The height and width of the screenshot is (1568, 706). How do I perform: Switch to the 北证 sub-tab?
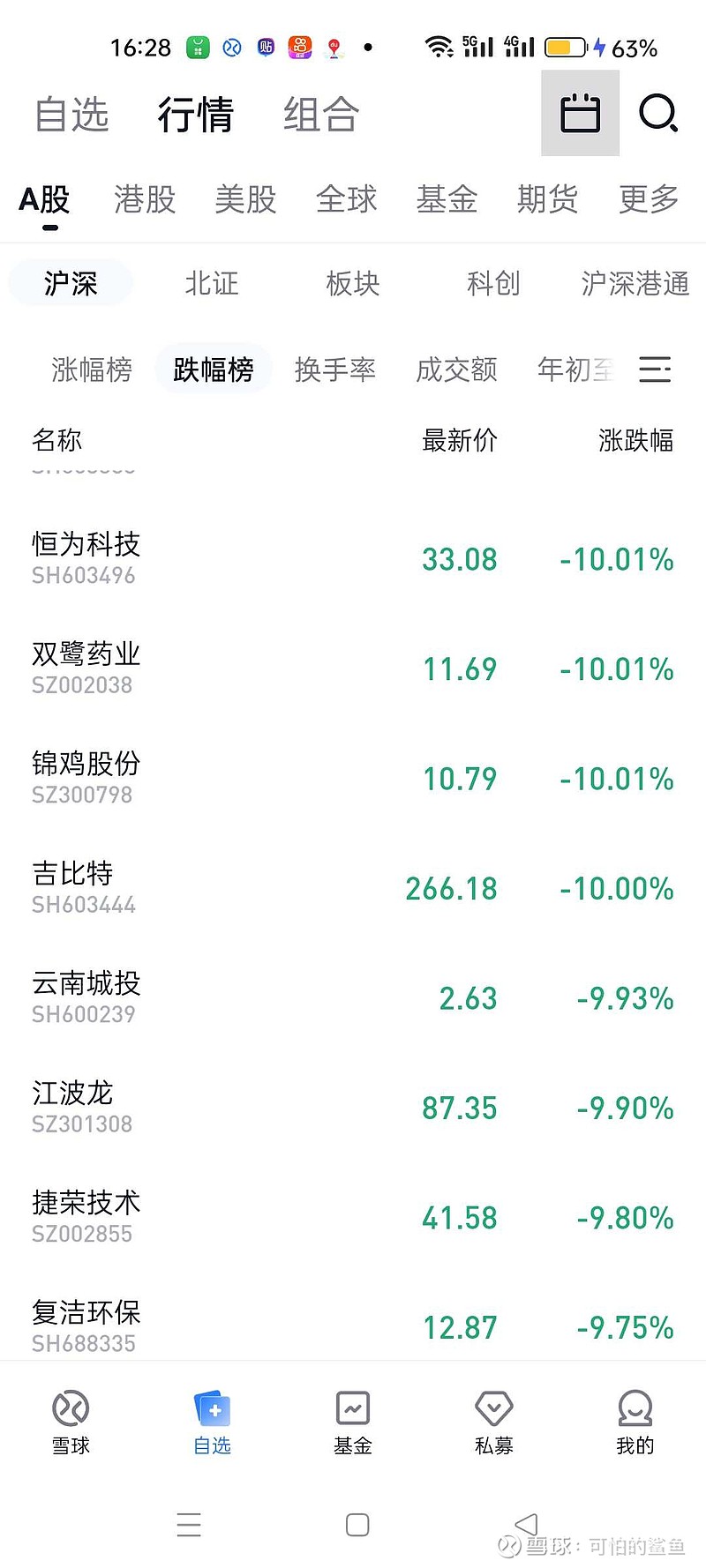(x=212, y=284)
